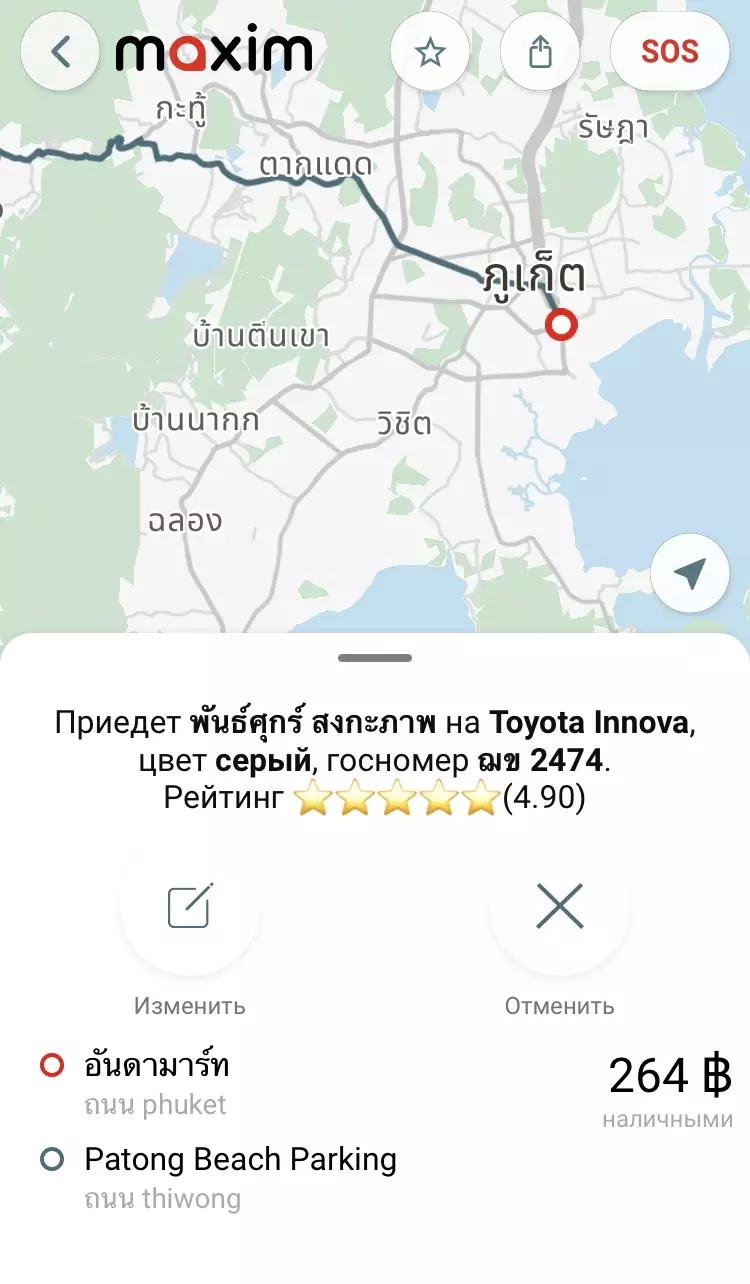Tap the SOS emergency button
This screenshot has width=750, height=1284.
[670, 52]
